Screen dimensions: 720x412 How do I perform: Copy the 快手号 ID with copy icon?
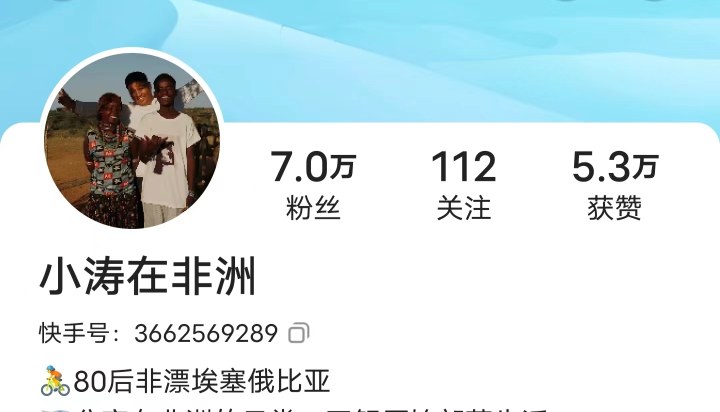coord(299,332)
